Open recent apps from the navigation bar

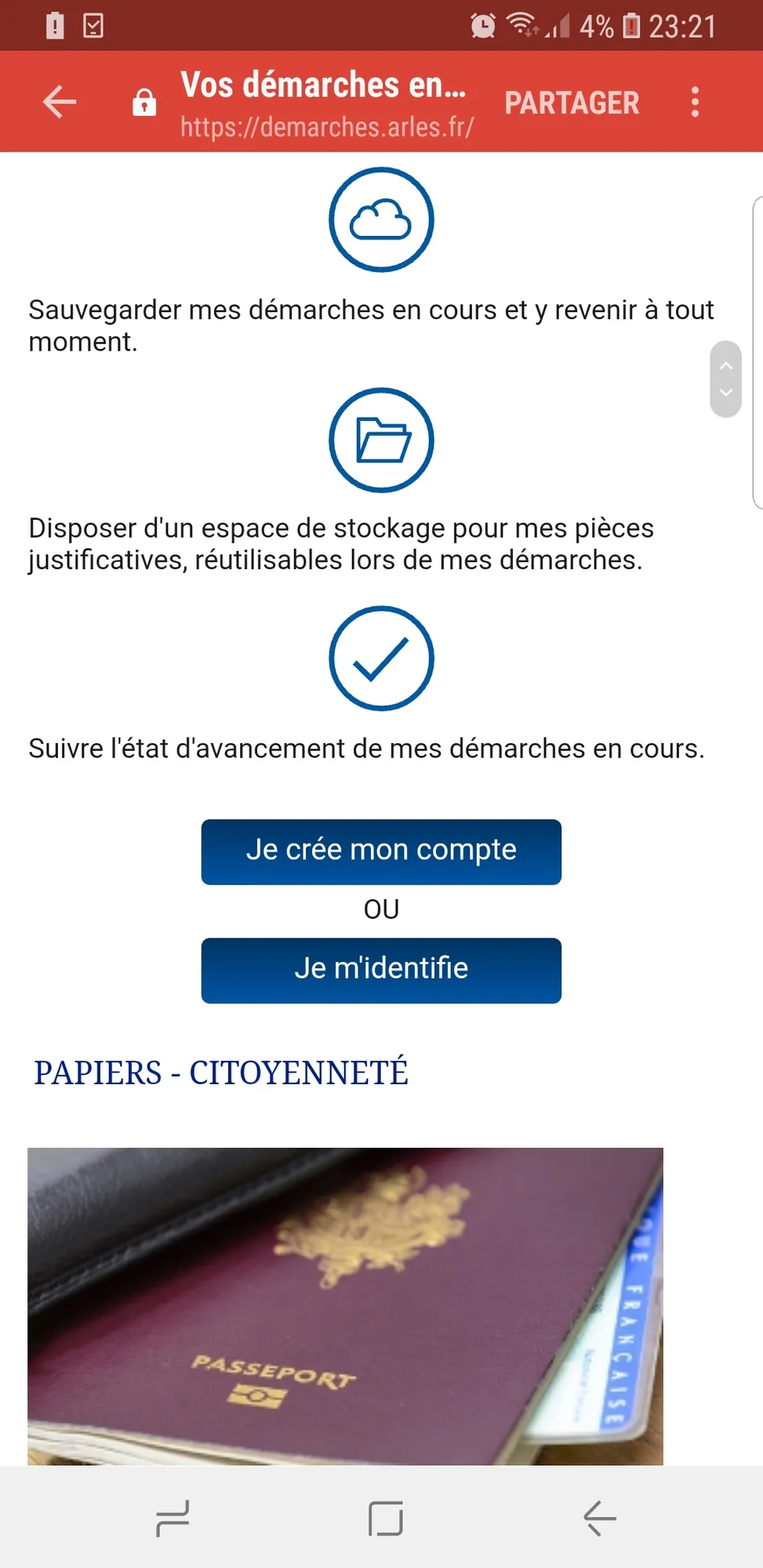tap(173, 1519)
